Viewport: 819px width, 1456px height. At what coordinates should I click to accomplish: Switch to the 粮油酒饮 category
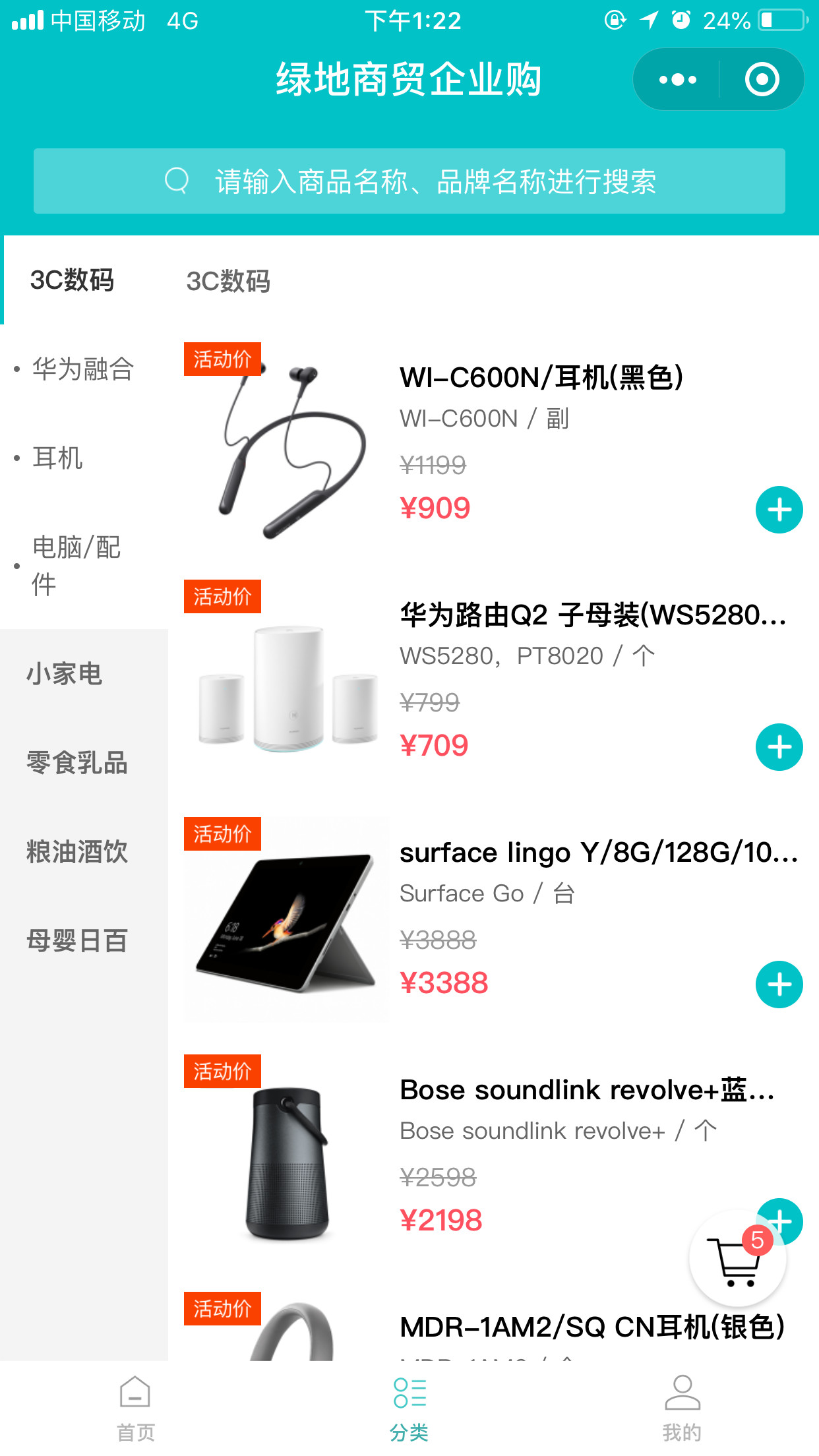pyautogui.click(x=77, y=852)
